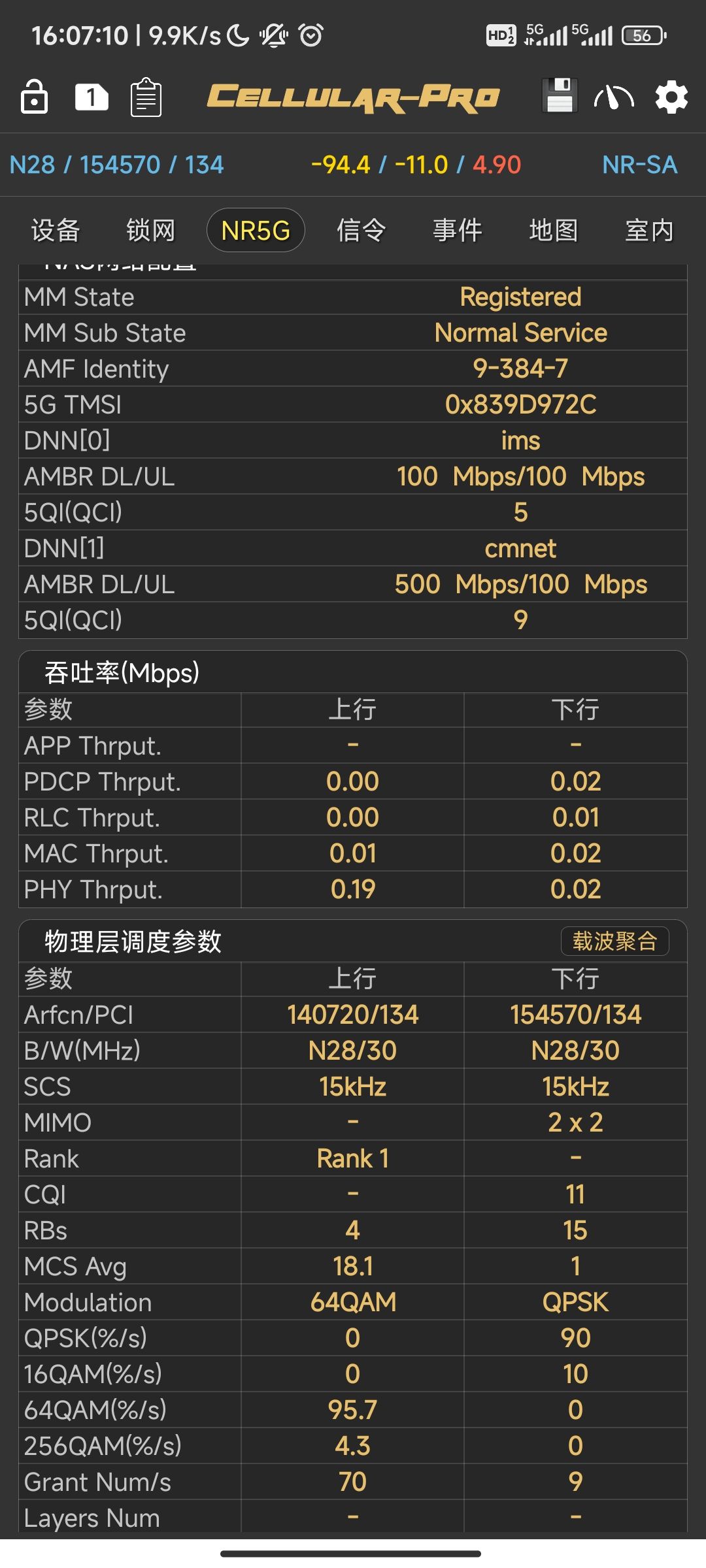Open the 室内 tab

pyautogui.click(x=649, y=230)
